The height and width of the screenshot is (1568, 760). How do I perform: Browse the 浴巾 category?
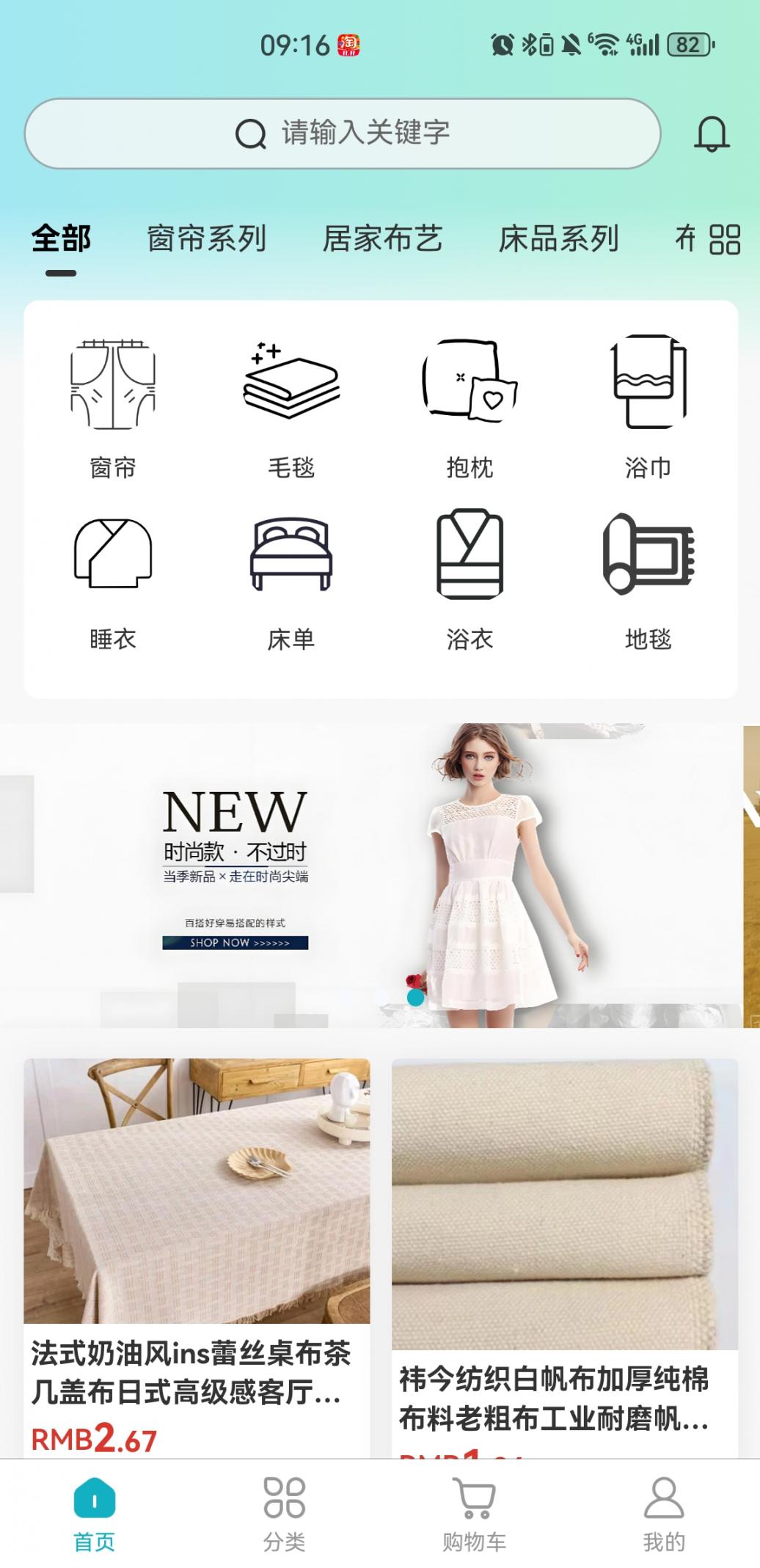tap(648, 406)
